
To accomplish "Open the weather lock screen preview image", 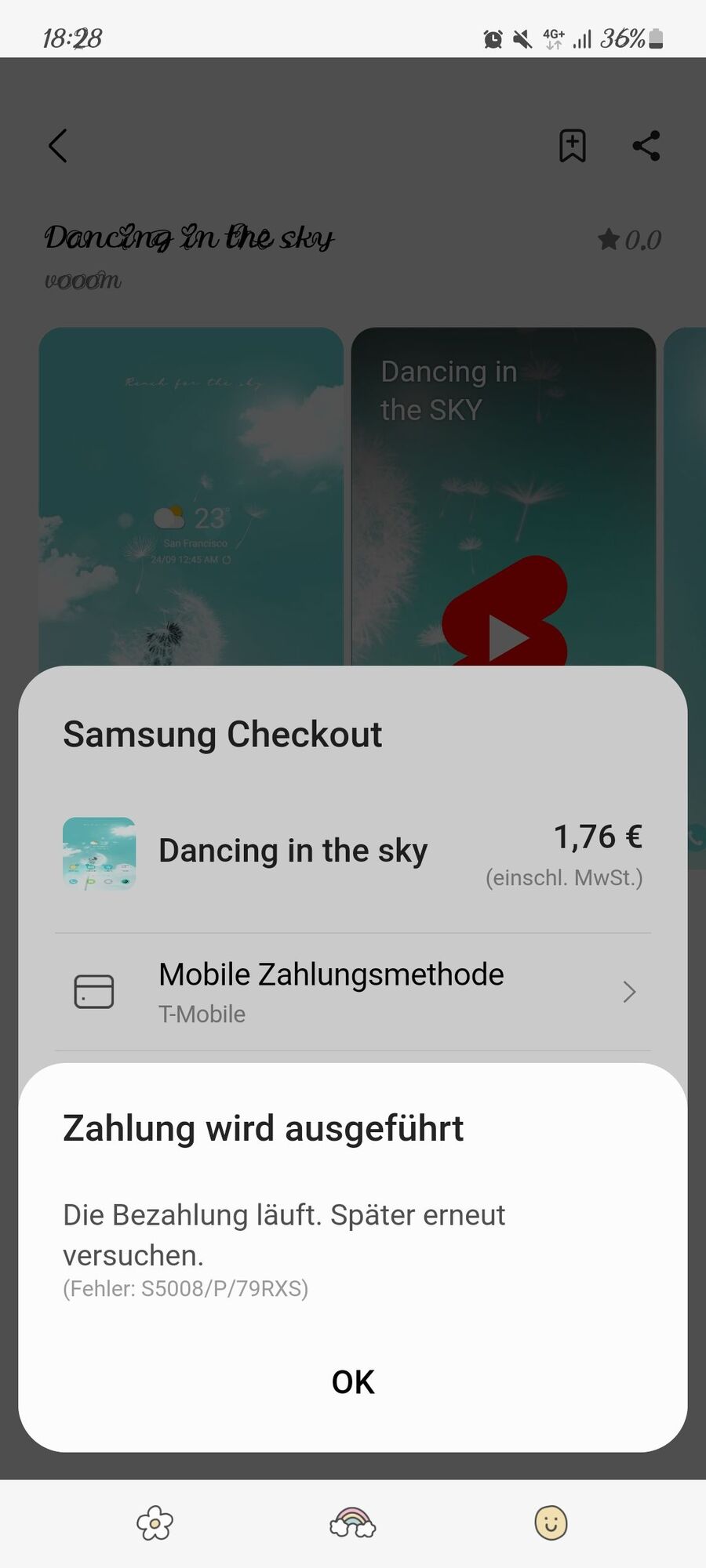I will 191,495.
